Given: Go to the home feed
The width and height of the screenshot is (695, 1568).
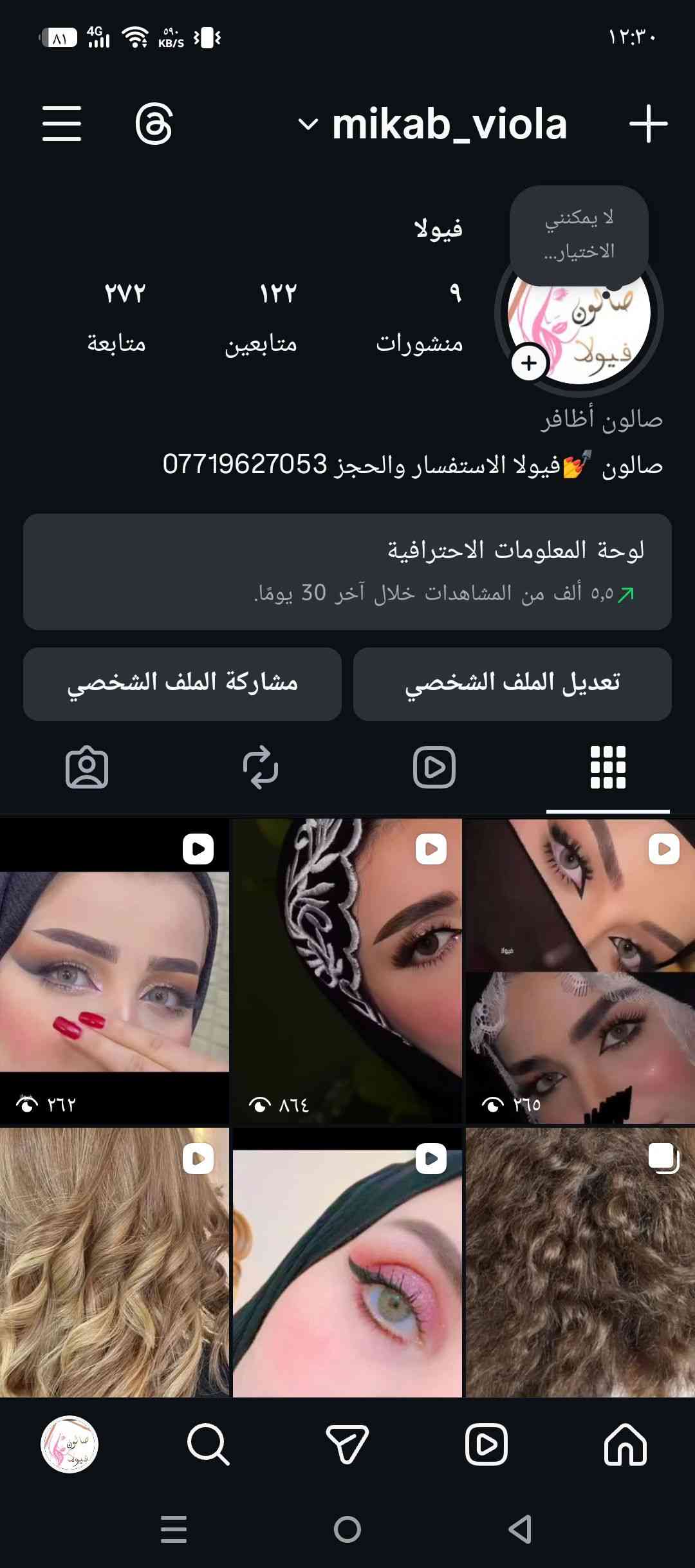Looking at the screenshot, I should 625,1444.
